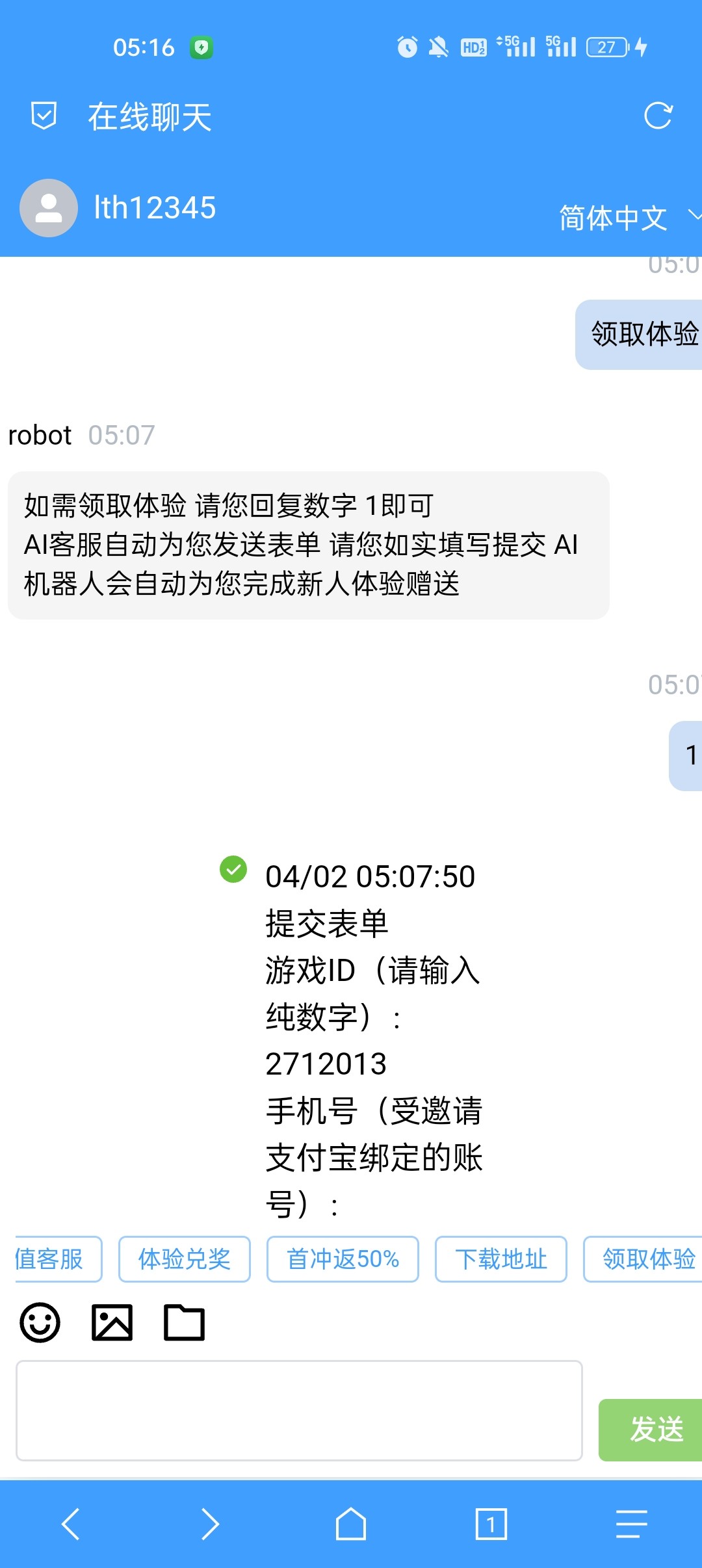Send the message with 发送
This screenshot has width=702, height=1568.
652,1430
